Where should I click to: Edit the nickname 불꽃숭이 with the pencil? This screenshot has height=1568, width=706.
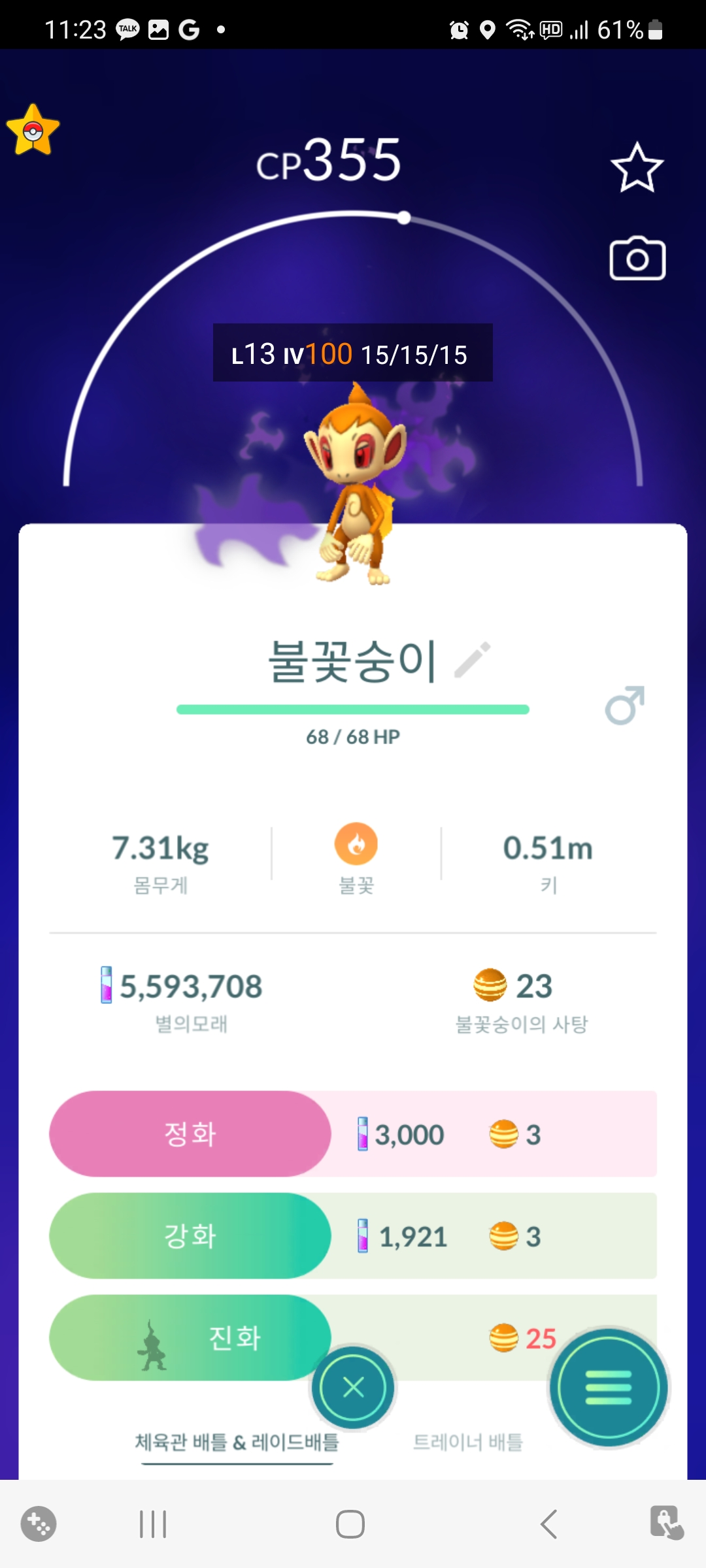click(x=473, y=660)
